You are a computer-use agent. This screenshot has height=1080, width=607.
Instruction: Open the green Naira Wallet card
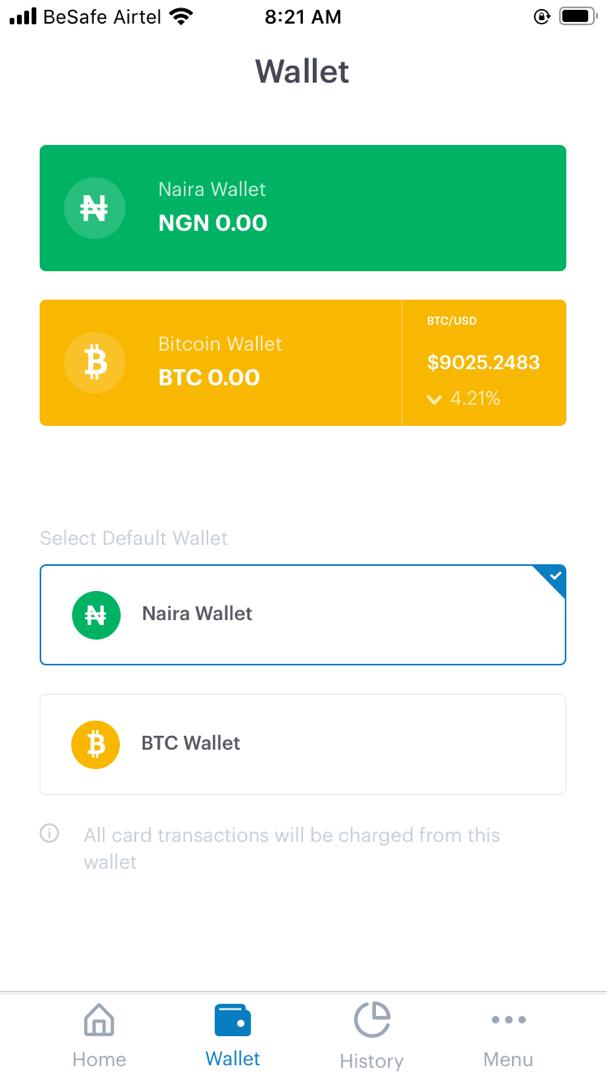tap(302, 208)
